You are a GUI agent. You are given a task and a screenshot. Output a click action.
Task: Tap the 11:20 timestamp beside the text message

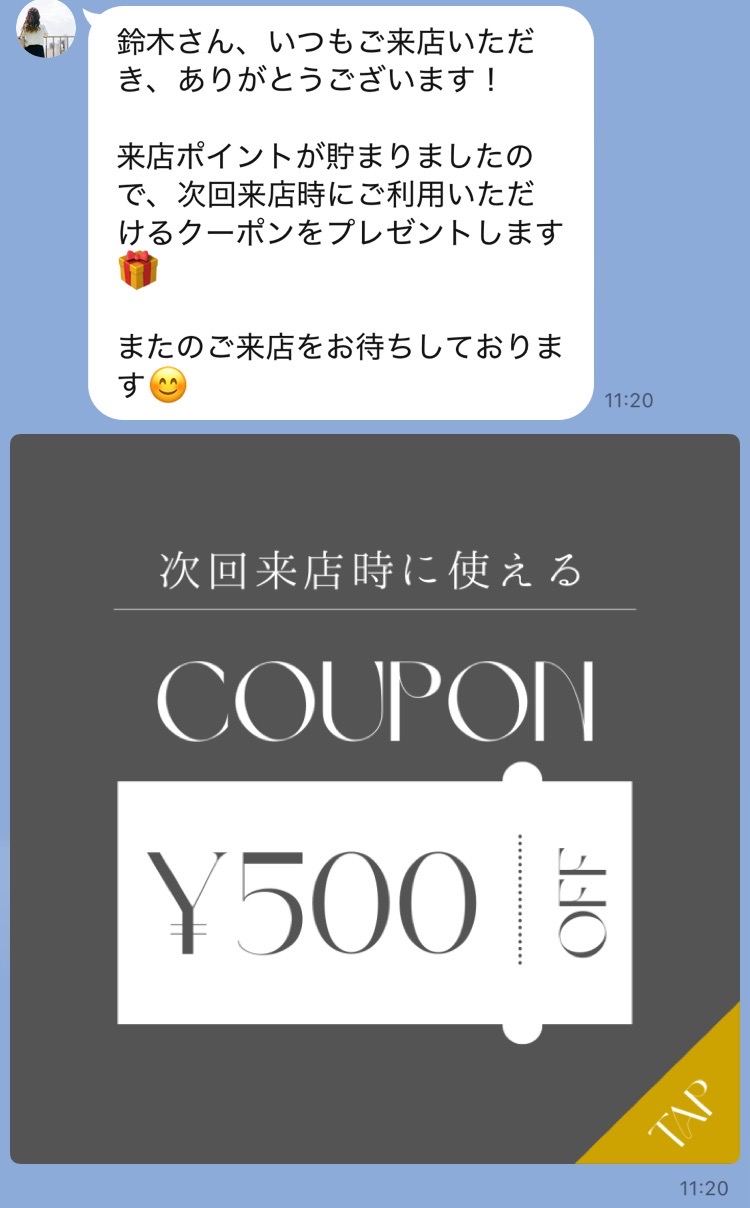coord(632,400)
